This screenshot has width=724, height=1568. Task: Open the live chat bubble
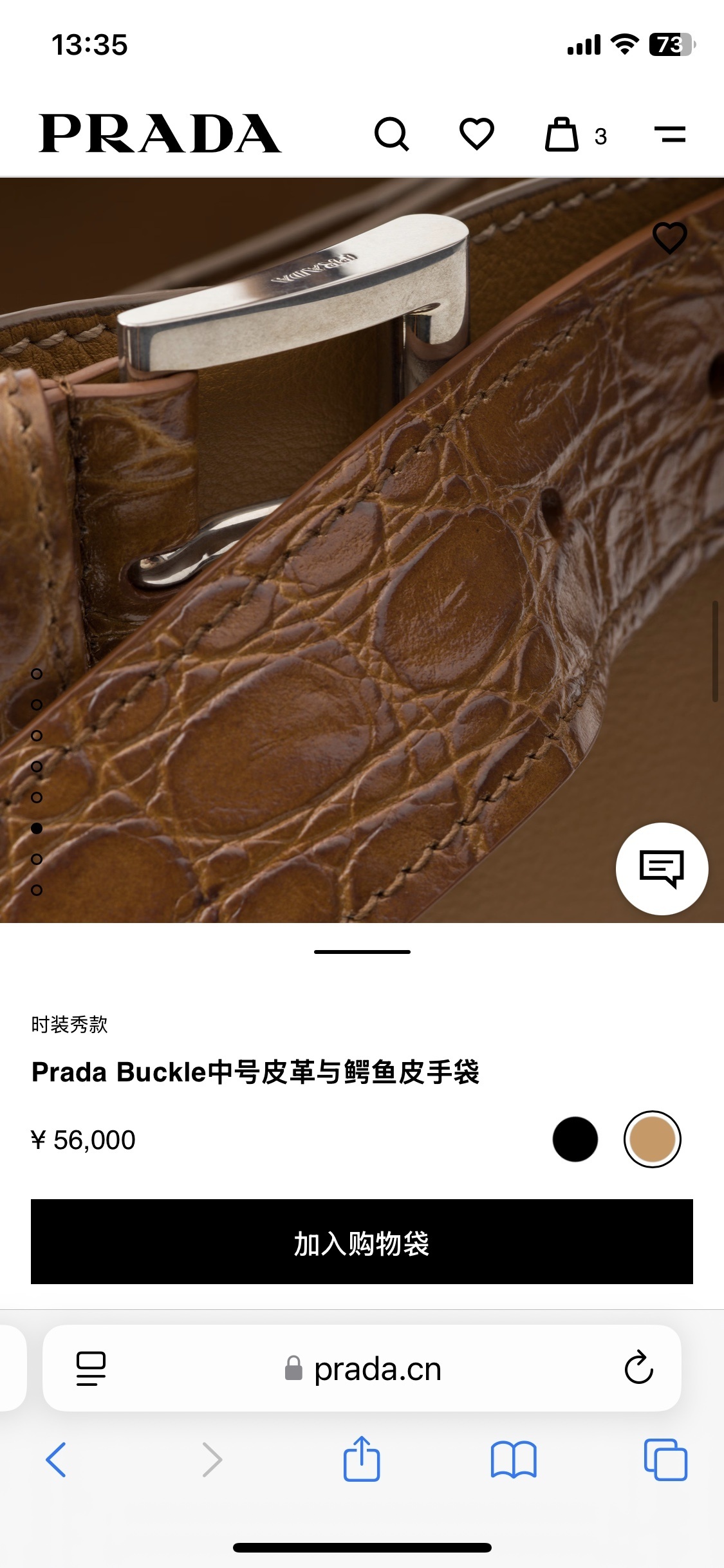click(x=662, y=869)
